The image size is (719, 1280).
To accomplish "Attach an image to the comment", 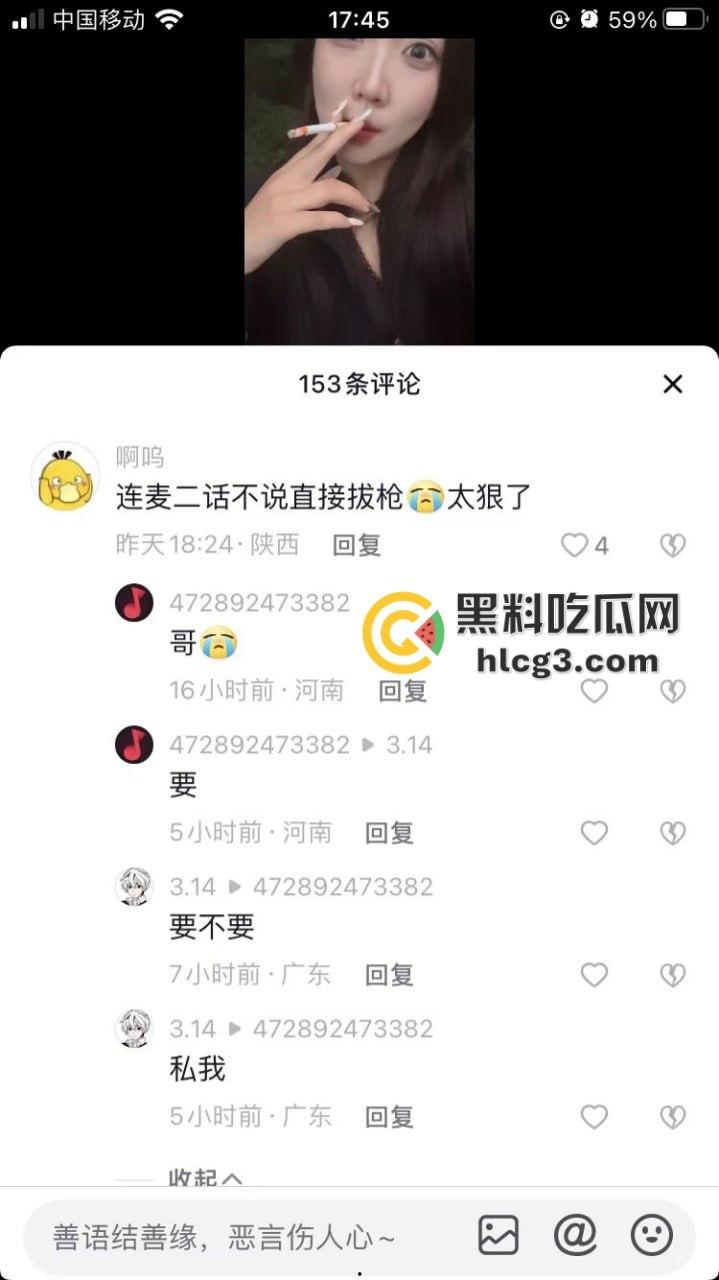I will pyautogui.click(x=498, y=1236).
